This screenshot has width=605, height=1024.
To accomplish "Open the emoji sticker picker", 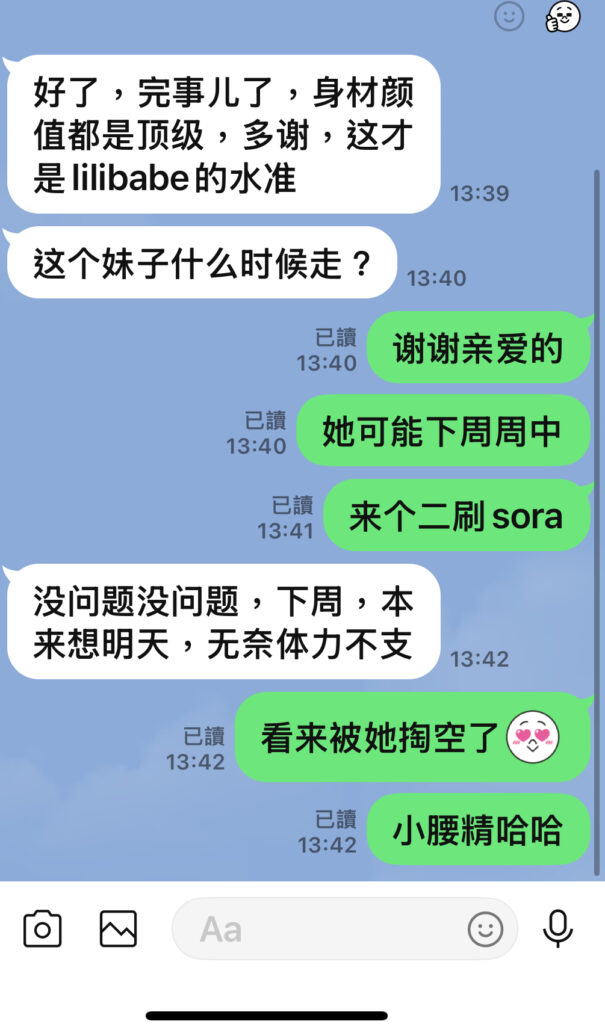I will tap(485, 930).
